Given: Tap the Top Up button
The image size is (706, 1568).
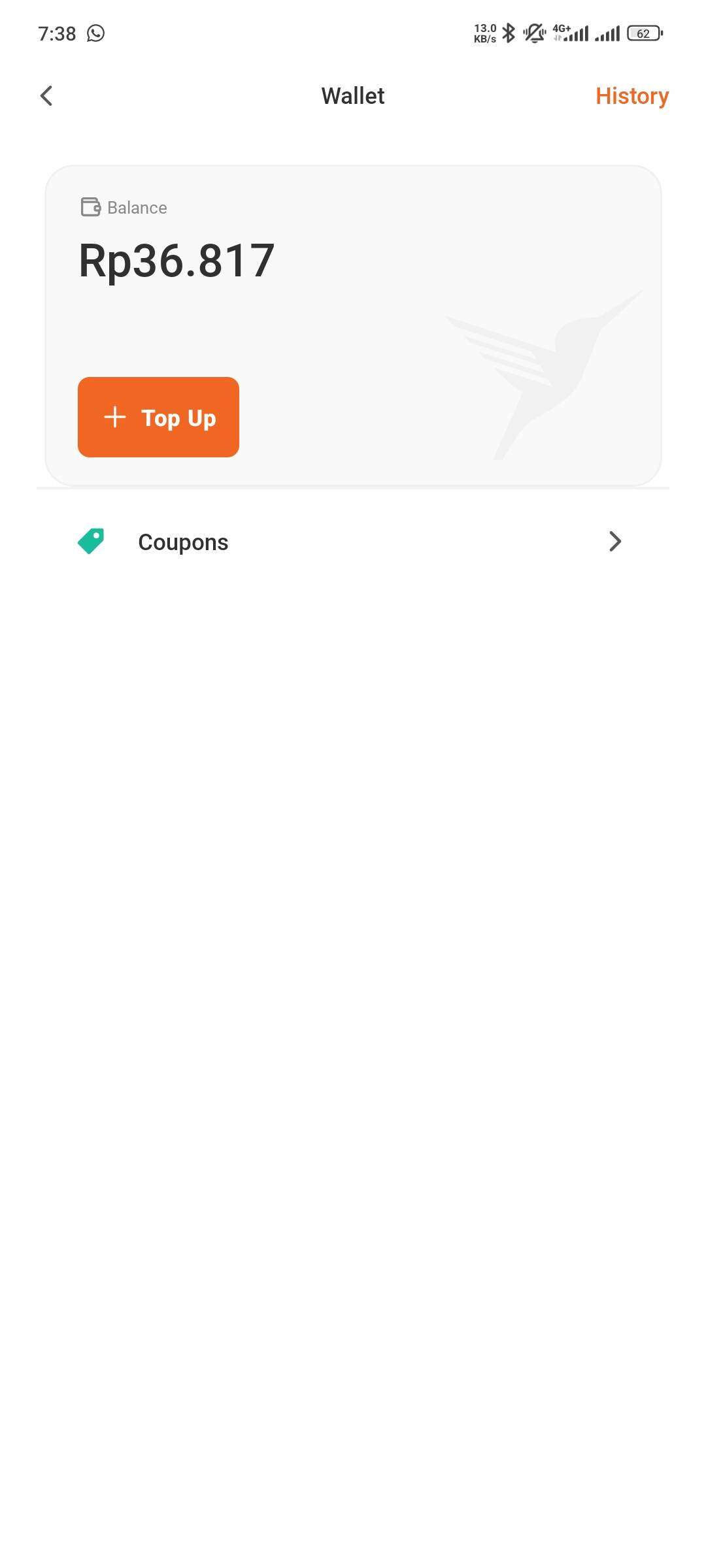Looking at the screenshot, I should tap(158, 417).
